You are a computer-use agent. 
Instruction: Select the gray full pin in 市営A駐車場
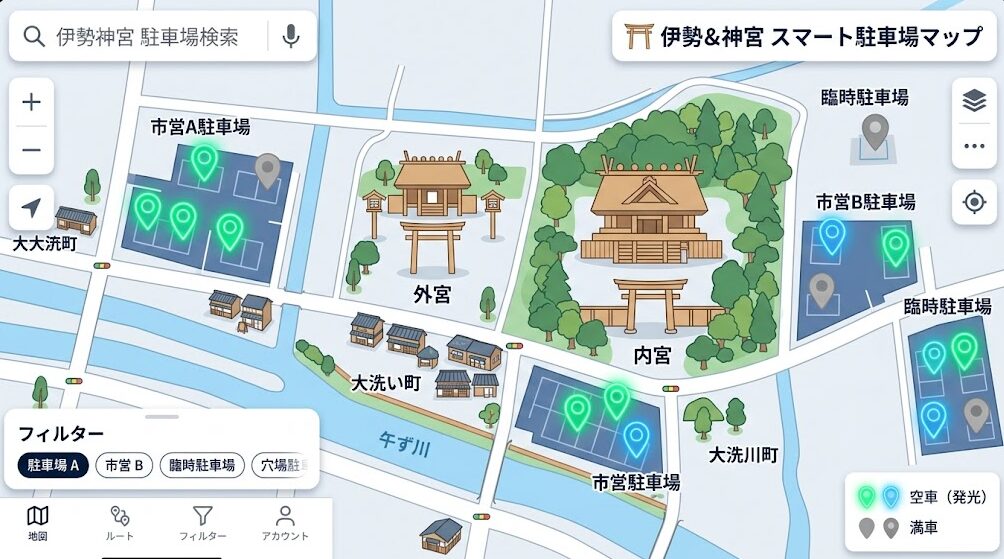point(267,169)
